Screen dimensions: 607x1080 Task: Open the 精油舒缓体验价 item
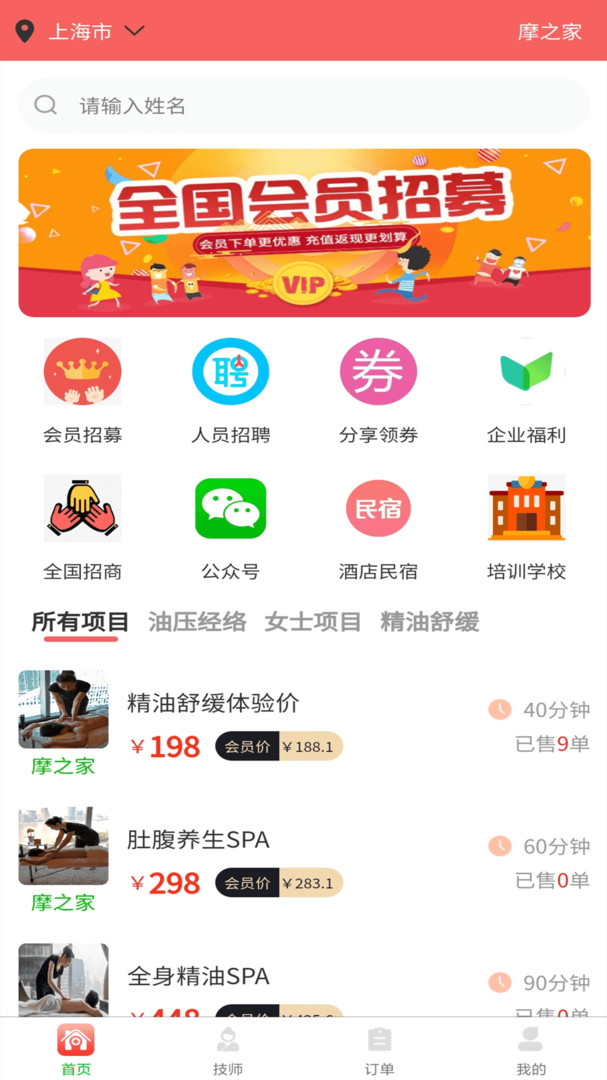point(304,725)
